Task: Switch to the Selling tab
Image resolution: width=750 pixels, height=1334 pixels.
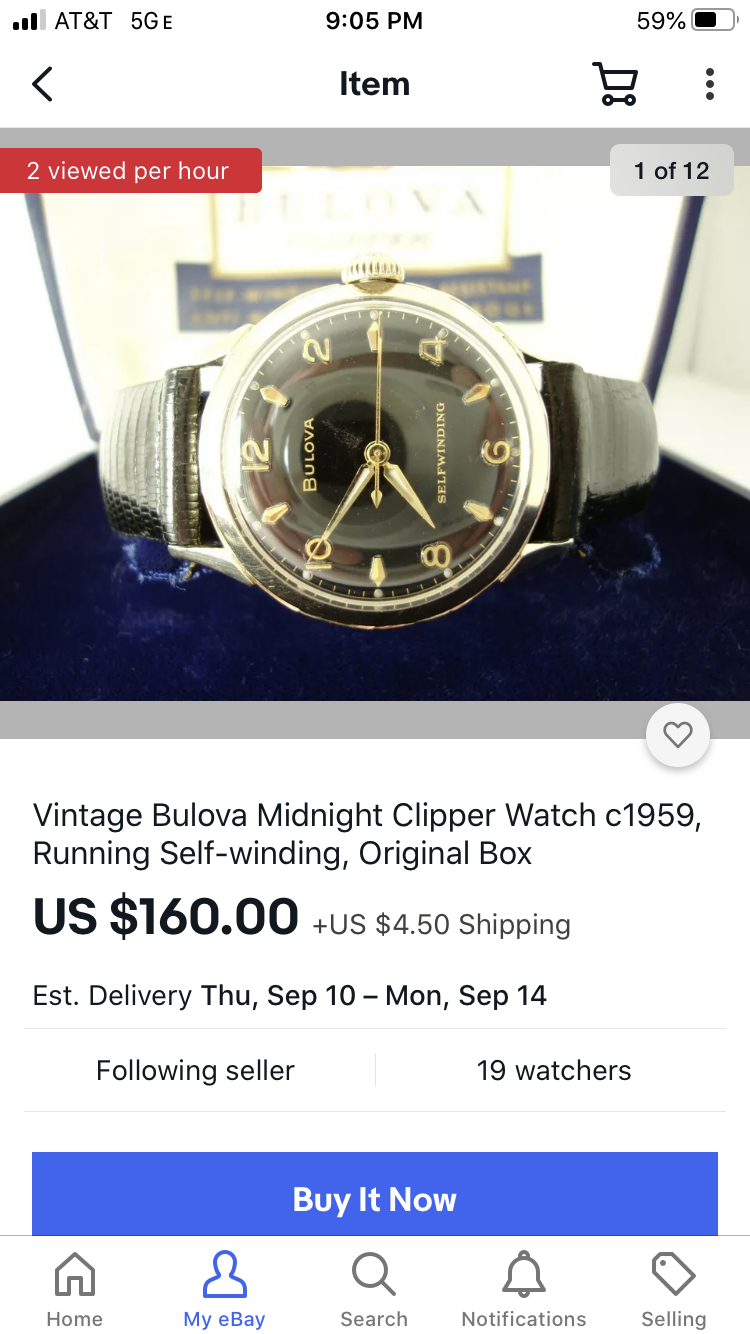Action: [x=673, y=1290]
